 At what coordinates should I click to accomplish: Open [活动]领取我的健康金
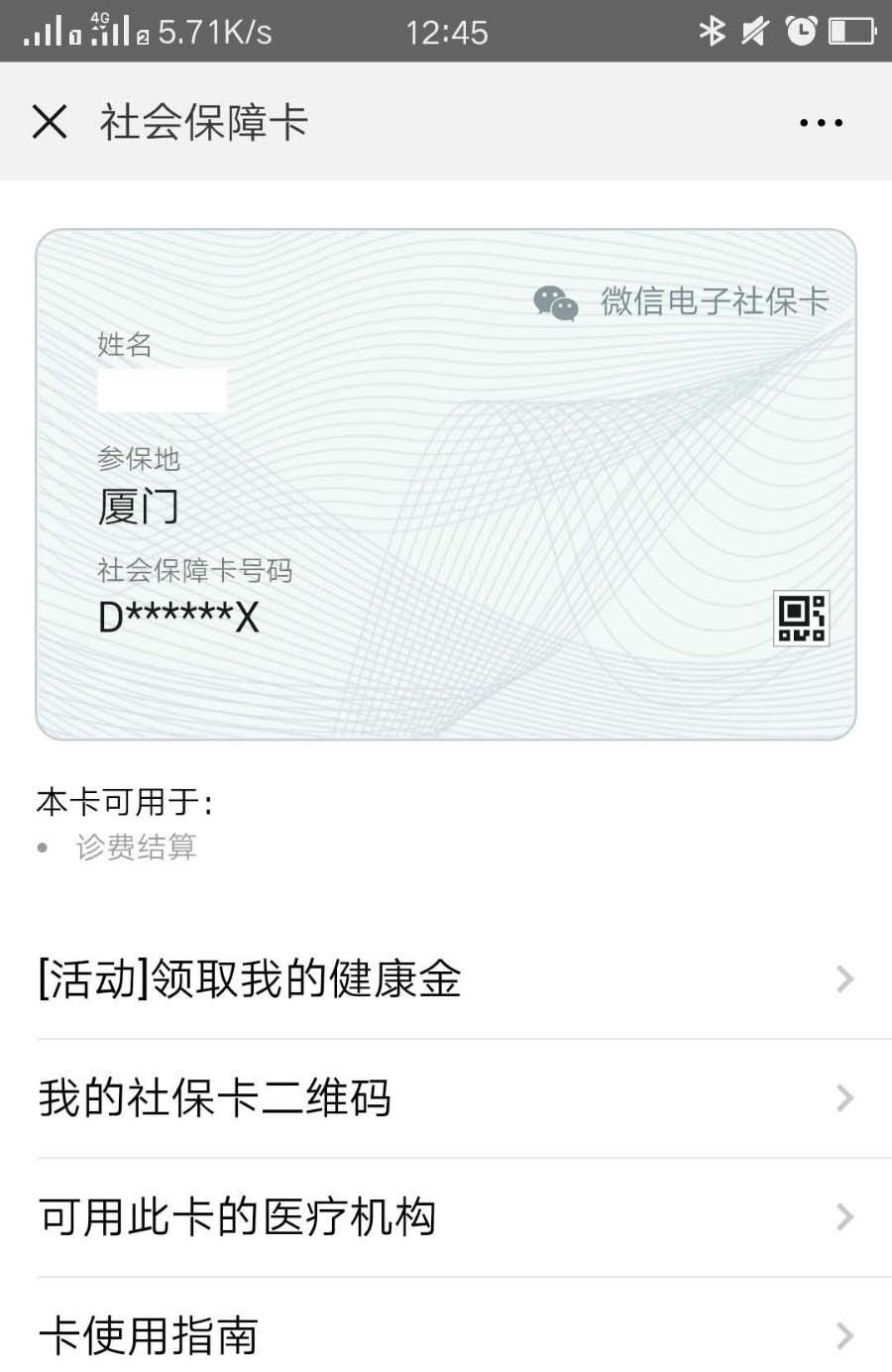click(446, 979)
